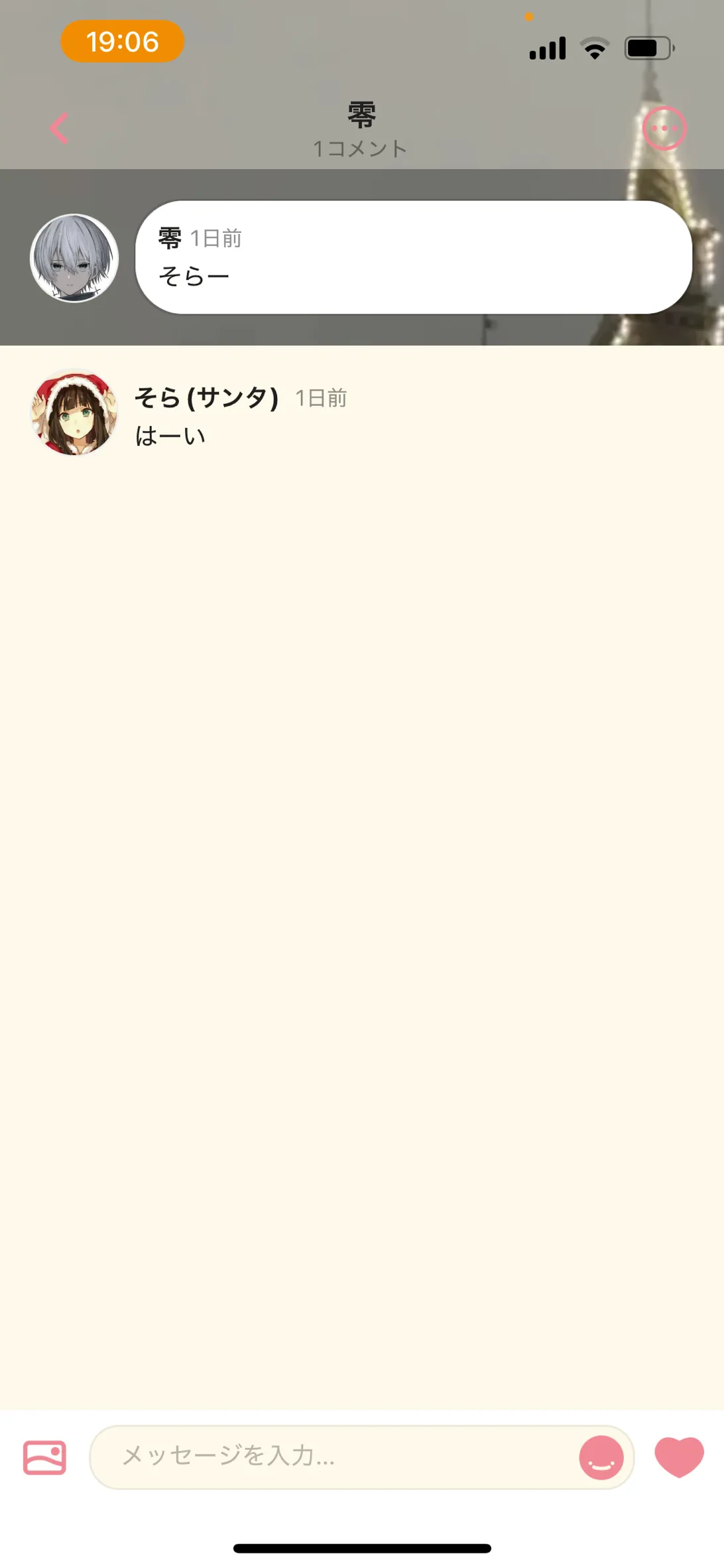Tap the message input field
This screenshot has width=724, height=1568.
click(x=332, y=1457)
